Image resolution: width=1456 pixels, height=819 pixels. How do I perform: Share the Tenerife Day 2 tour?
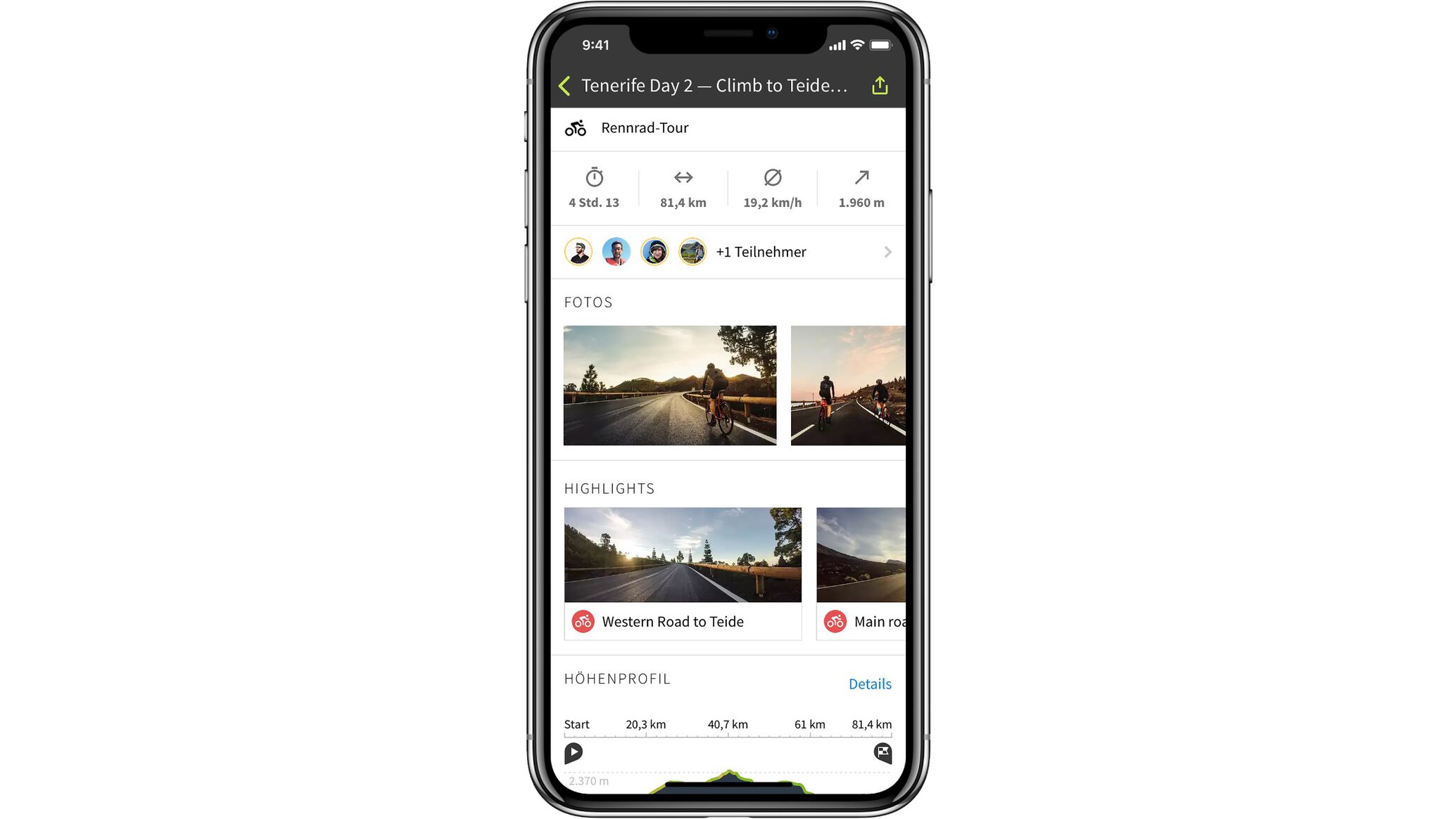pos(880,86)
